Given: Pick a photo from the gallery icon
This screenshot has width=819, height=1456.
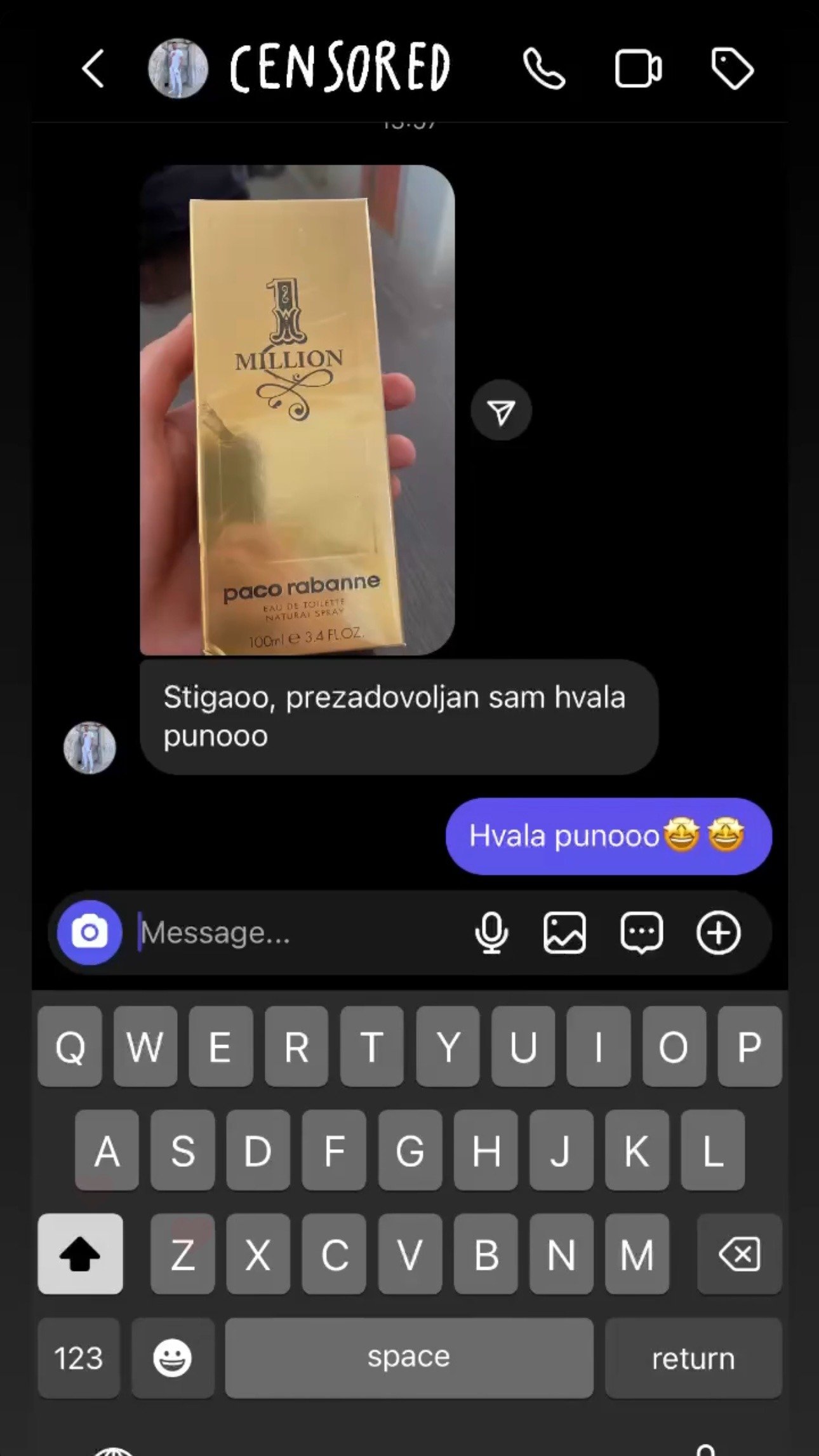Looking at the screenshot, I should (564, 933).
